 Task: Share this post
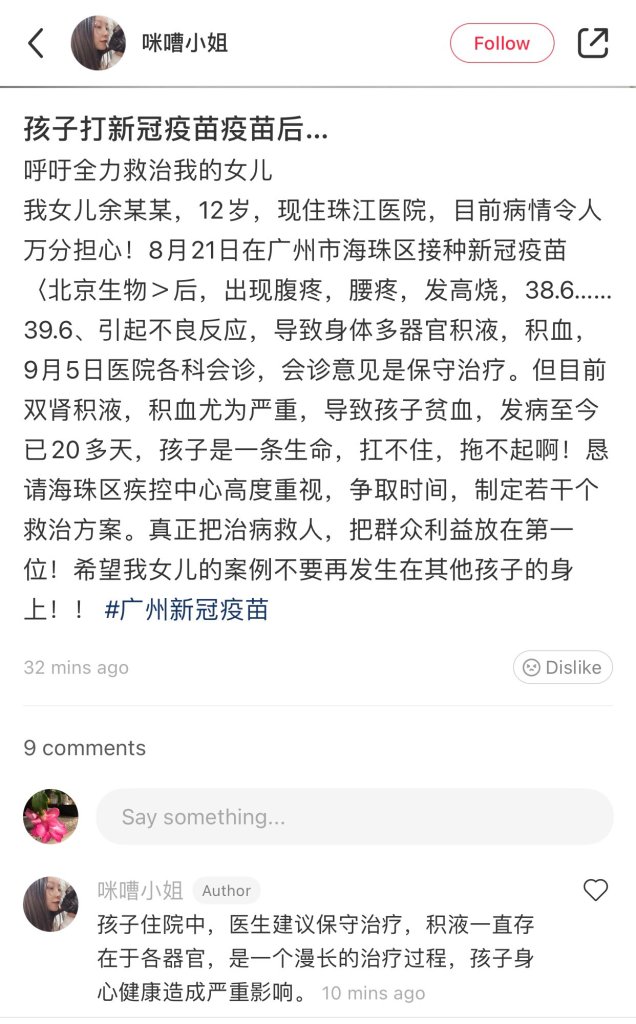(593, 43)
